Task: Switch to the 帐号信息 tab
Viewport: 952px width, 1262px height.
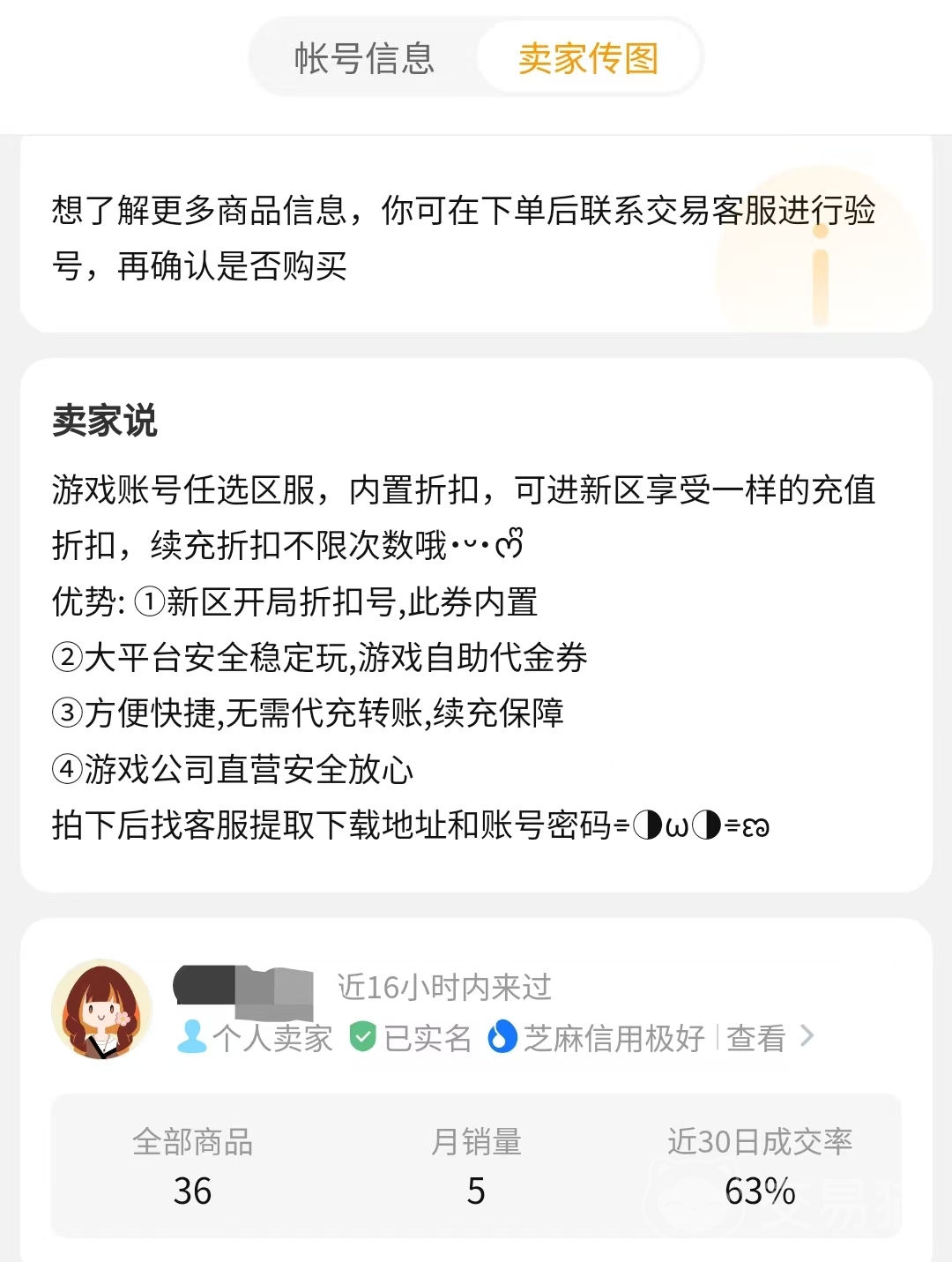Action: click(364, 59)
